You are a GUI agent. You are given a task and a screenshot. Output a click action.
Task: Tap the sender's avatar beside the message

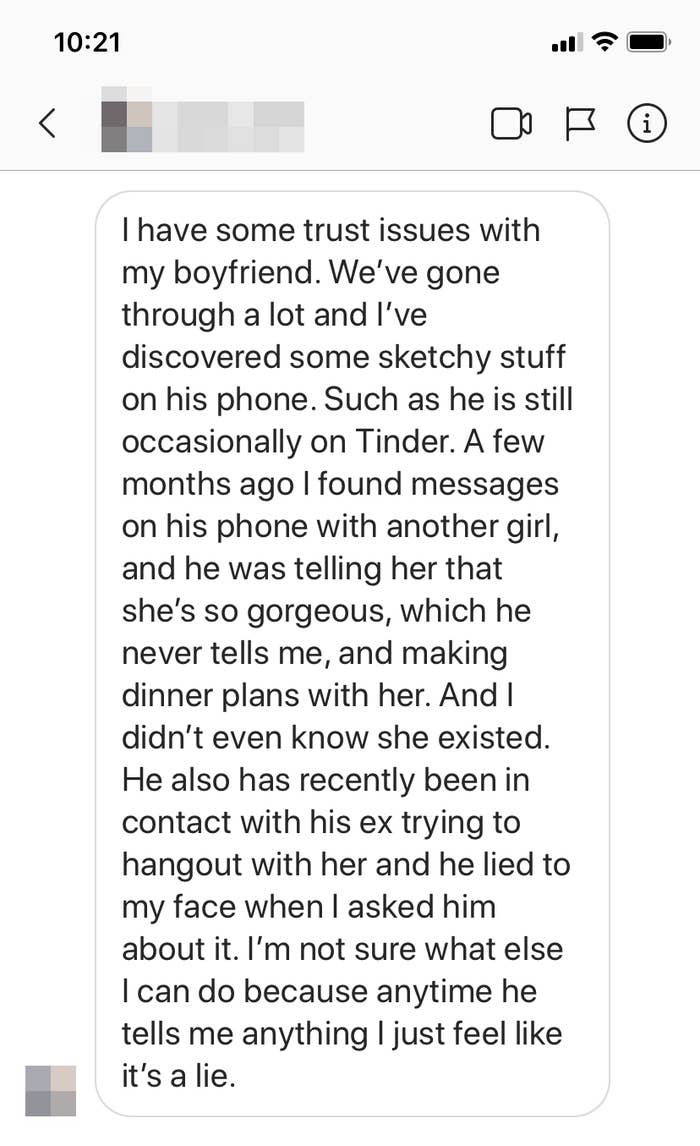click(x=51, y=1090)
